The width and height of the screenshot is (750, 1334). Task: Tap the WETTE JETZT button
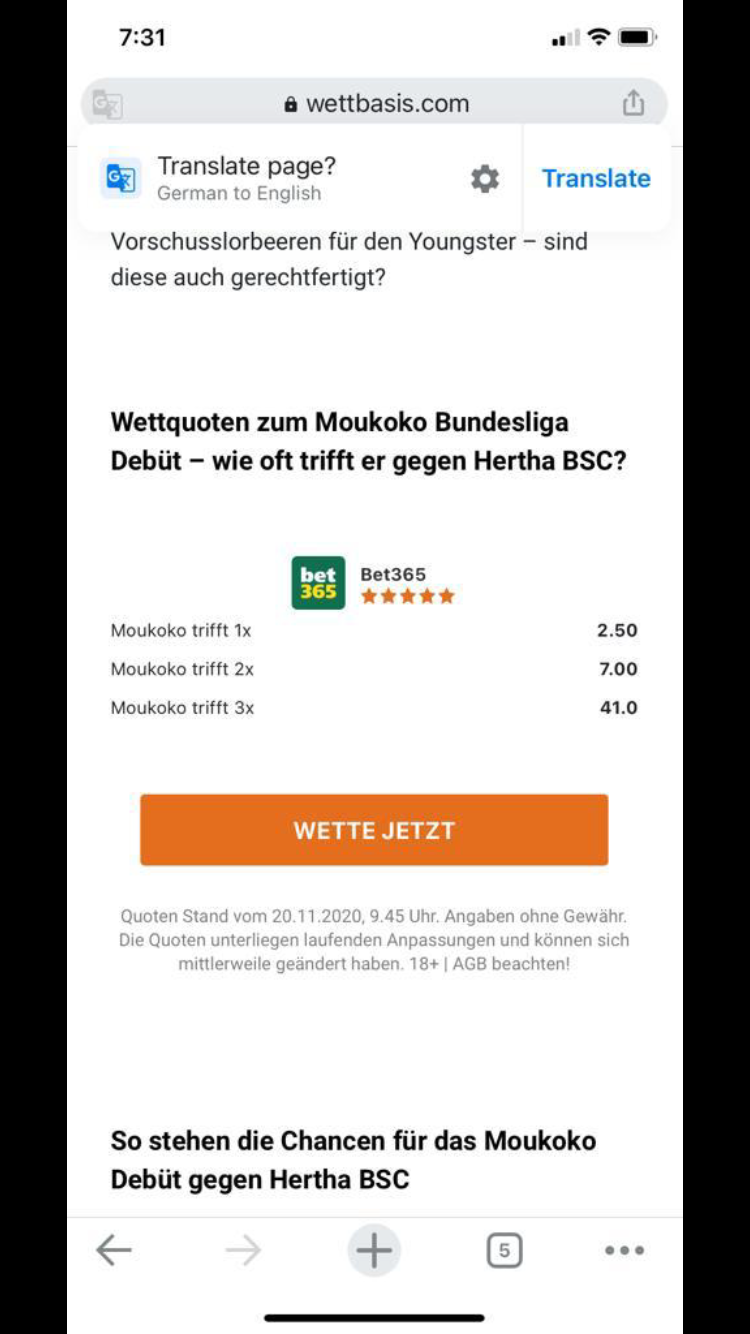coord(374,830)
